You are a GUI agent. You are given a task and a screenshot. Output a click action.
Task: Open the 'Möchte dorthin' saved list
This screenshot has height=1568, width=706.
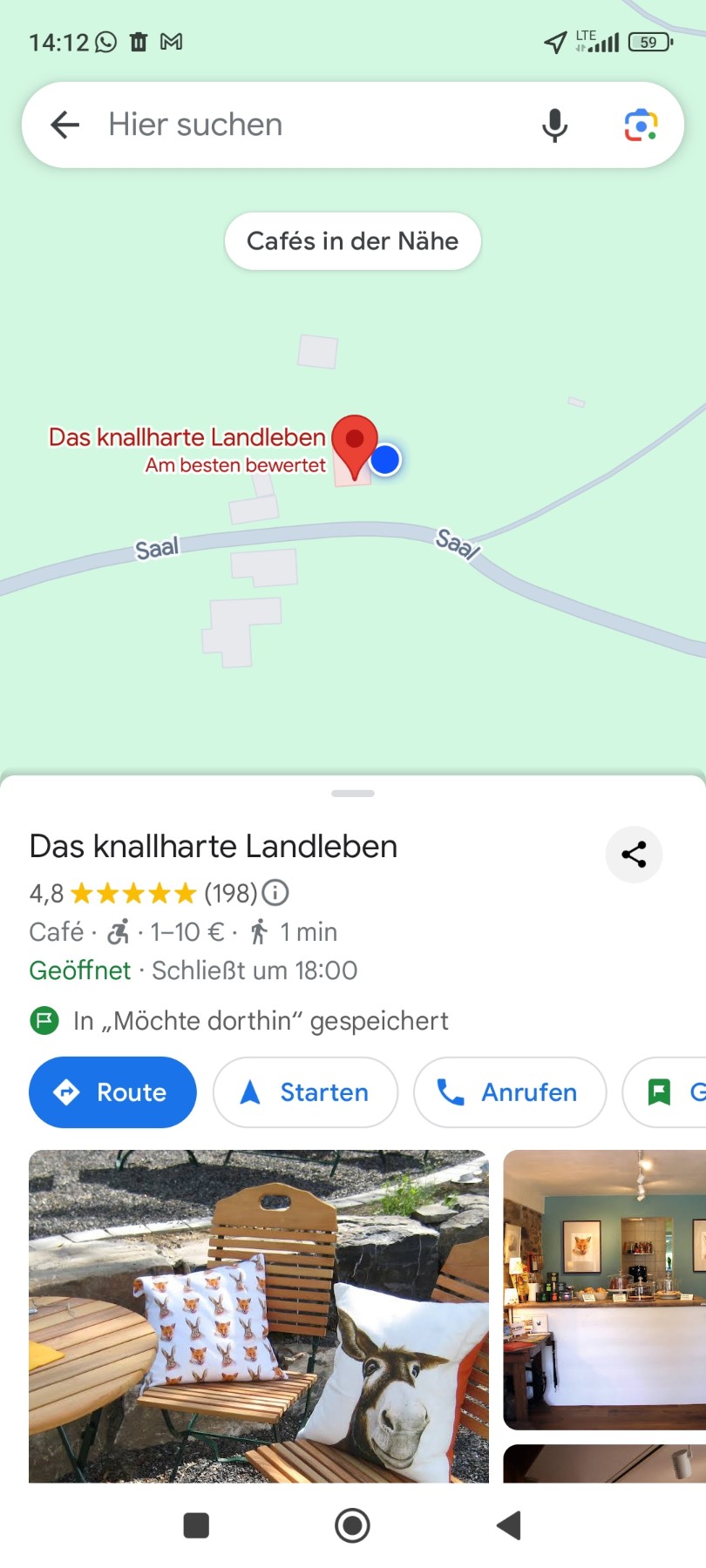tap(260, 1021)
